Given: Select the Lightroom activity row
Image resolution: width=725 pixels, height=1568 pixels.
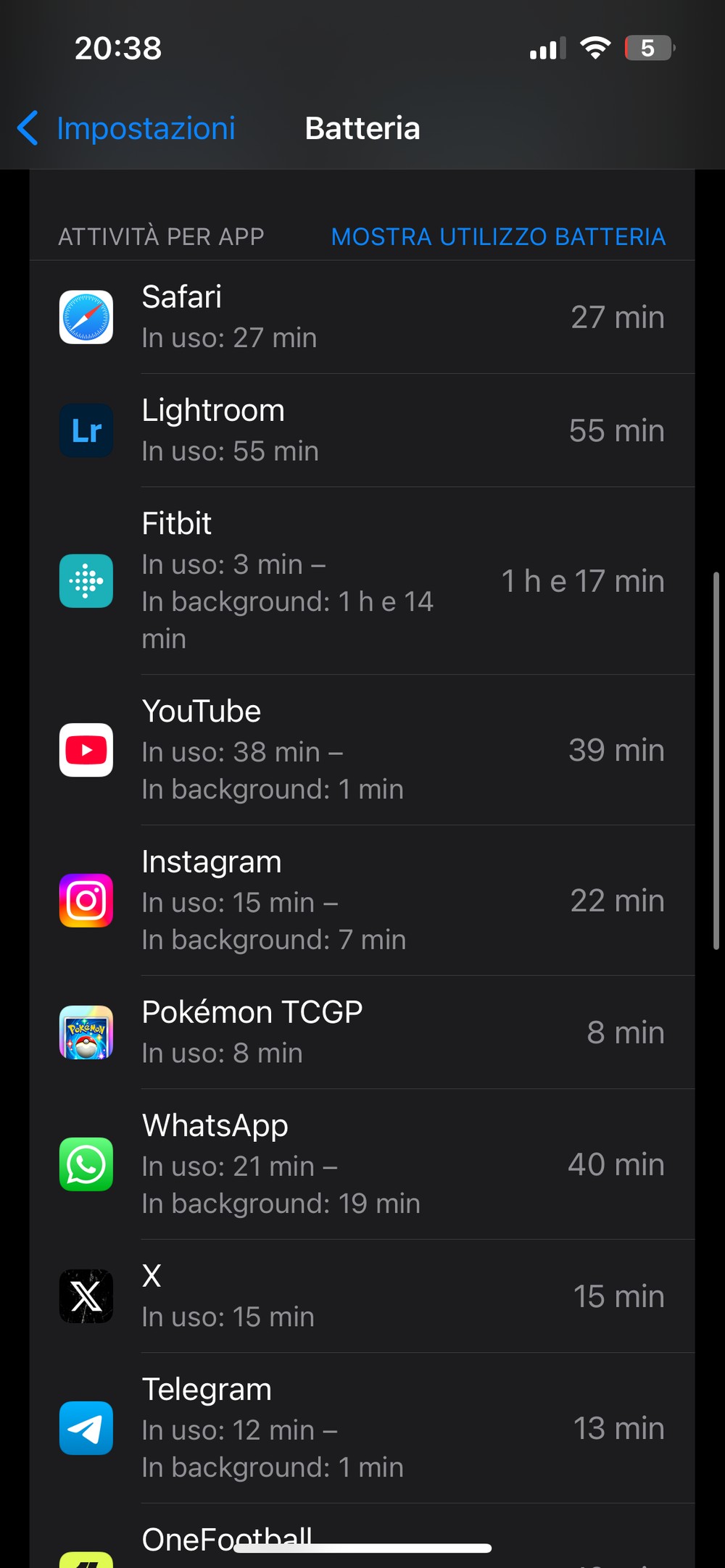Looking at the screenshot, I should pyautogui.click(x=362, y=430).
